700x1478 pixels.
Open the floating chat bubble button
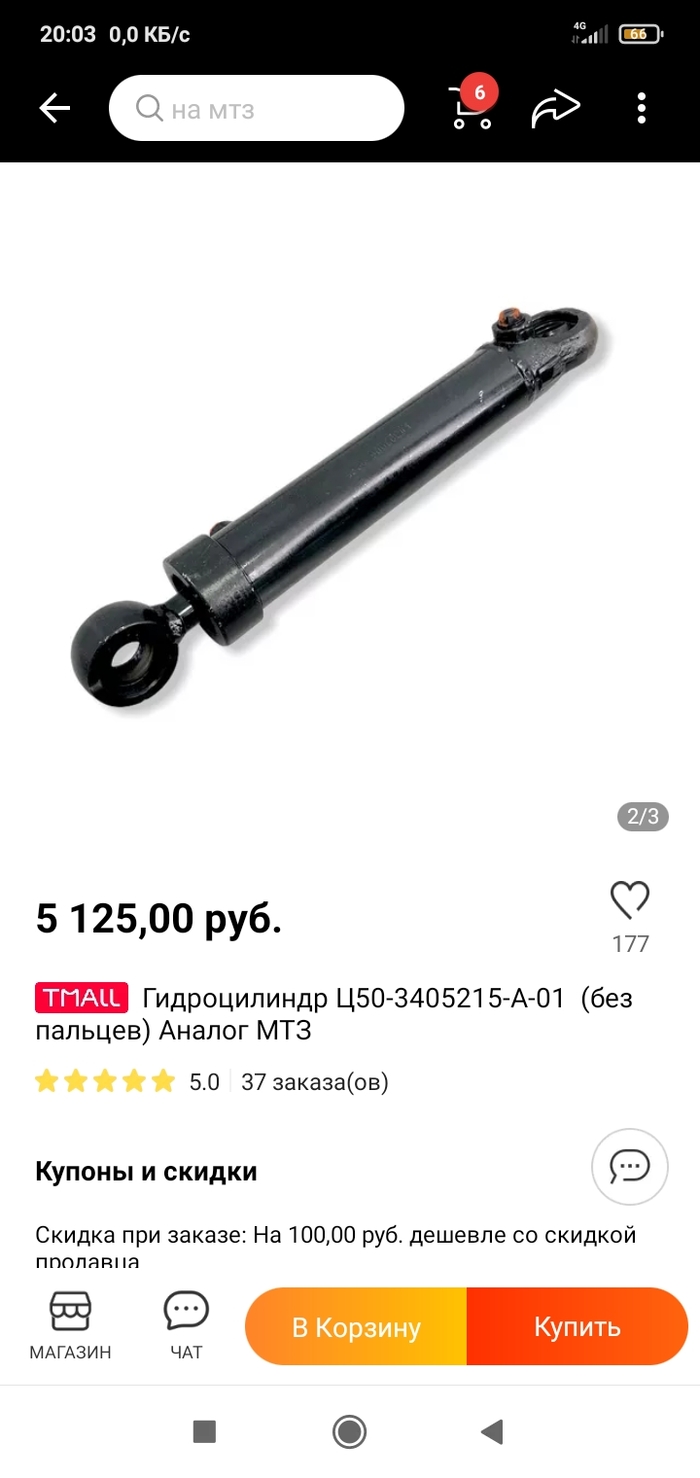pyautogui.click(x=630, y=1166)
